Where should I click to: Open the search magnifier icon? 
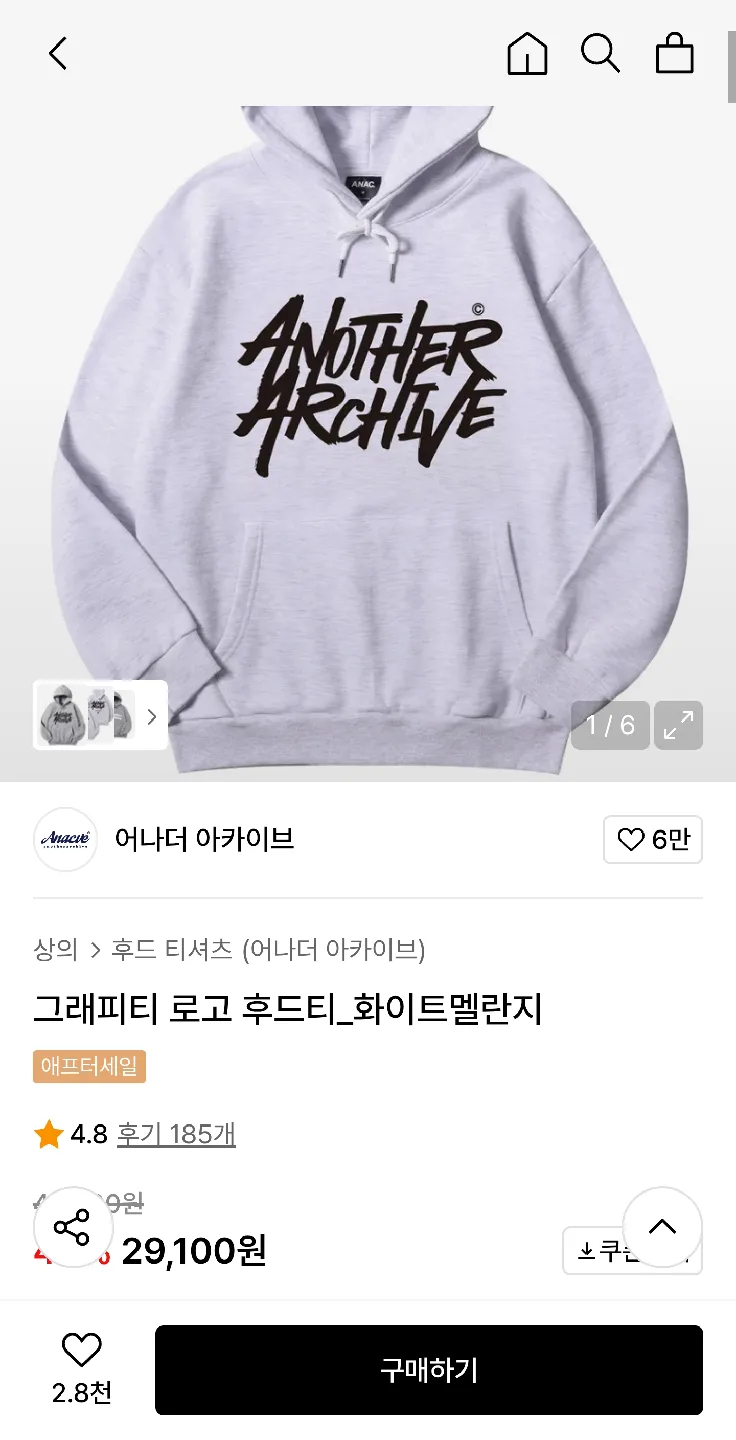[600, 54]
